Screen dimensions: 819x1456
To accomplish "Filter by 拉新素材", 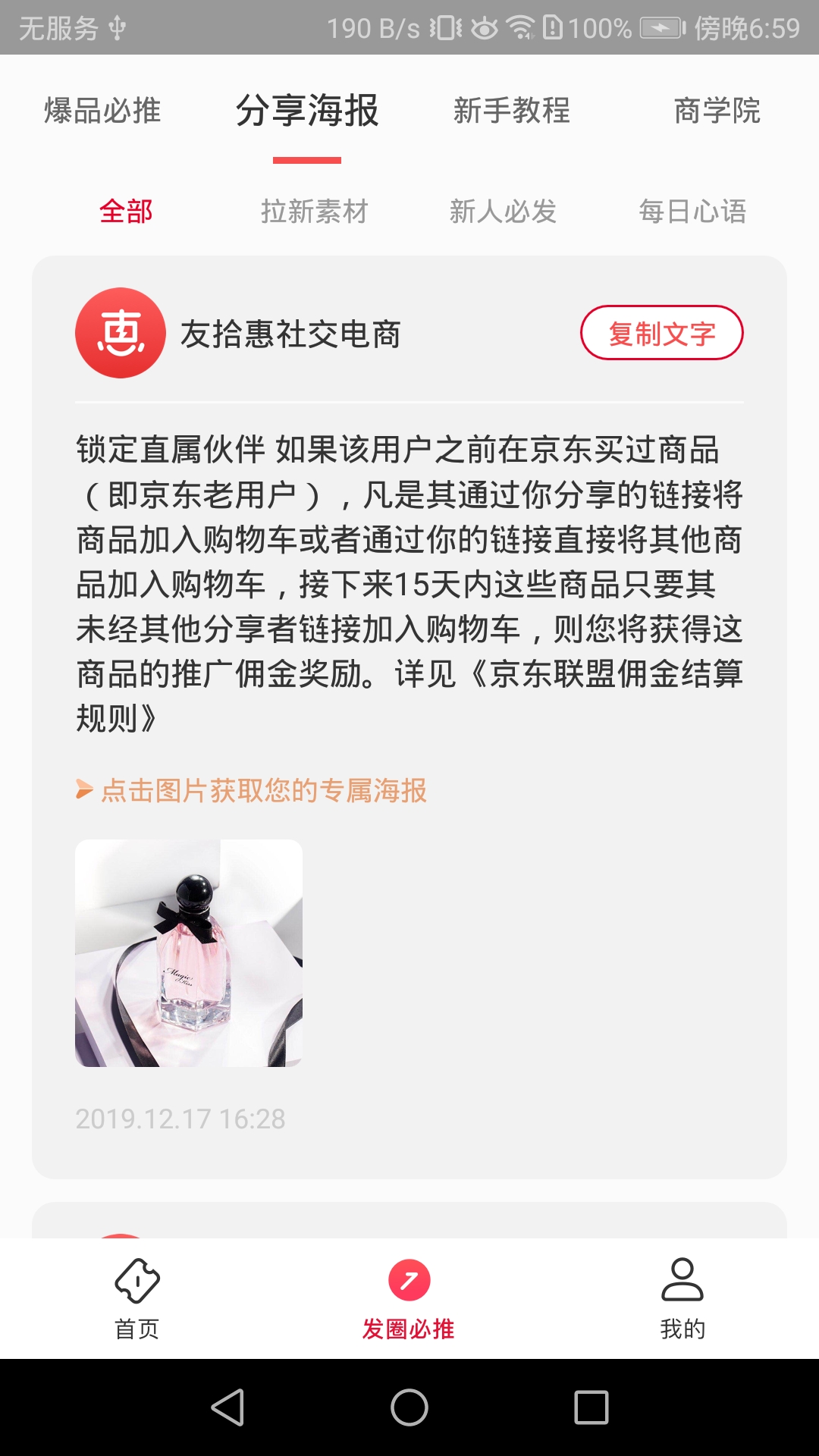I will [314, 211].
